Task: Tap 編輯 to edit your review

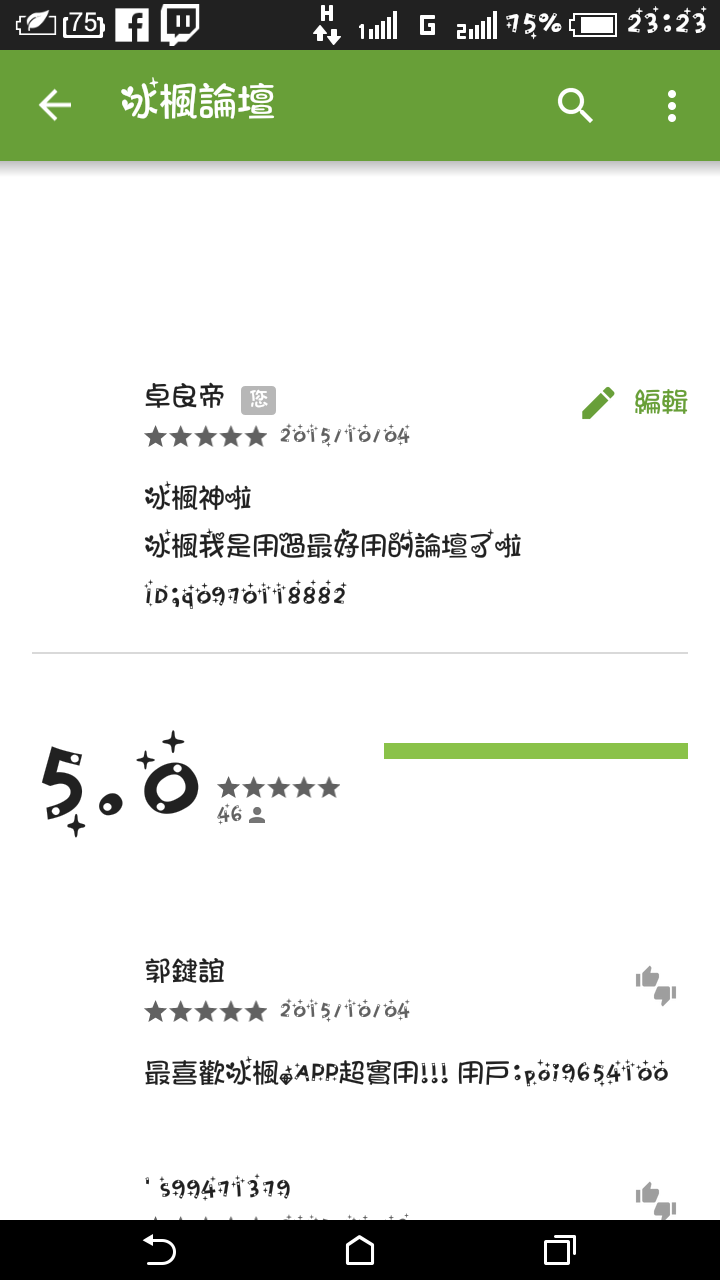Action: click(x=636, y=402)
